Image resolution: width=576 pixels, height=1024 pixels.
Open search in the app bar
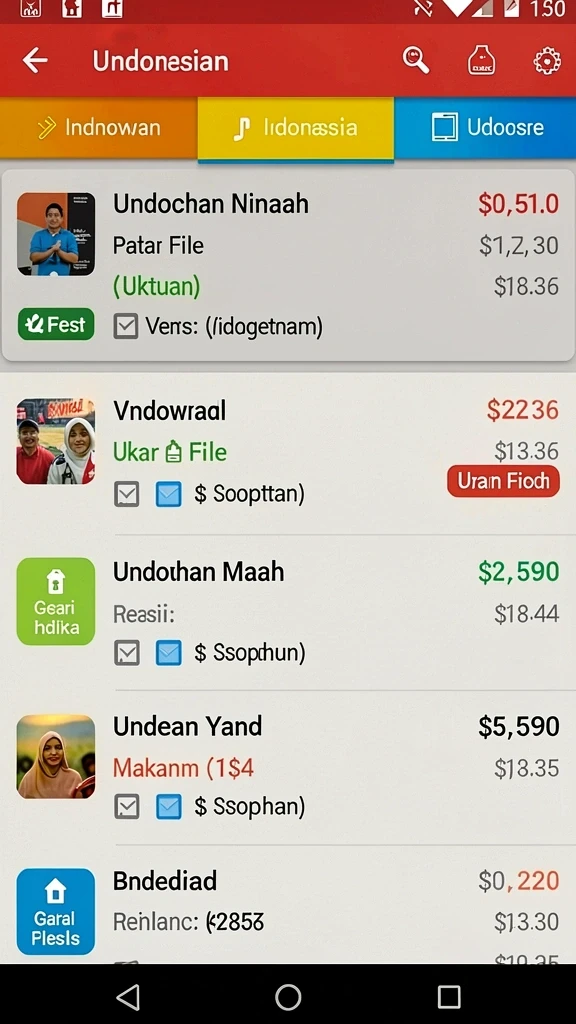415,61
